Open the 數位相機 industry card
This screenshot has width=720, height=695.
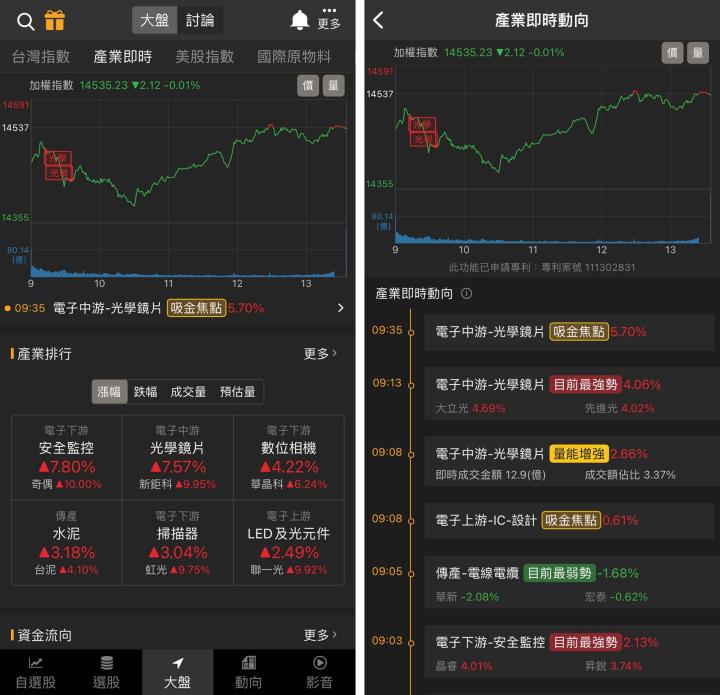pyautogui.click(x=288, y=457)
